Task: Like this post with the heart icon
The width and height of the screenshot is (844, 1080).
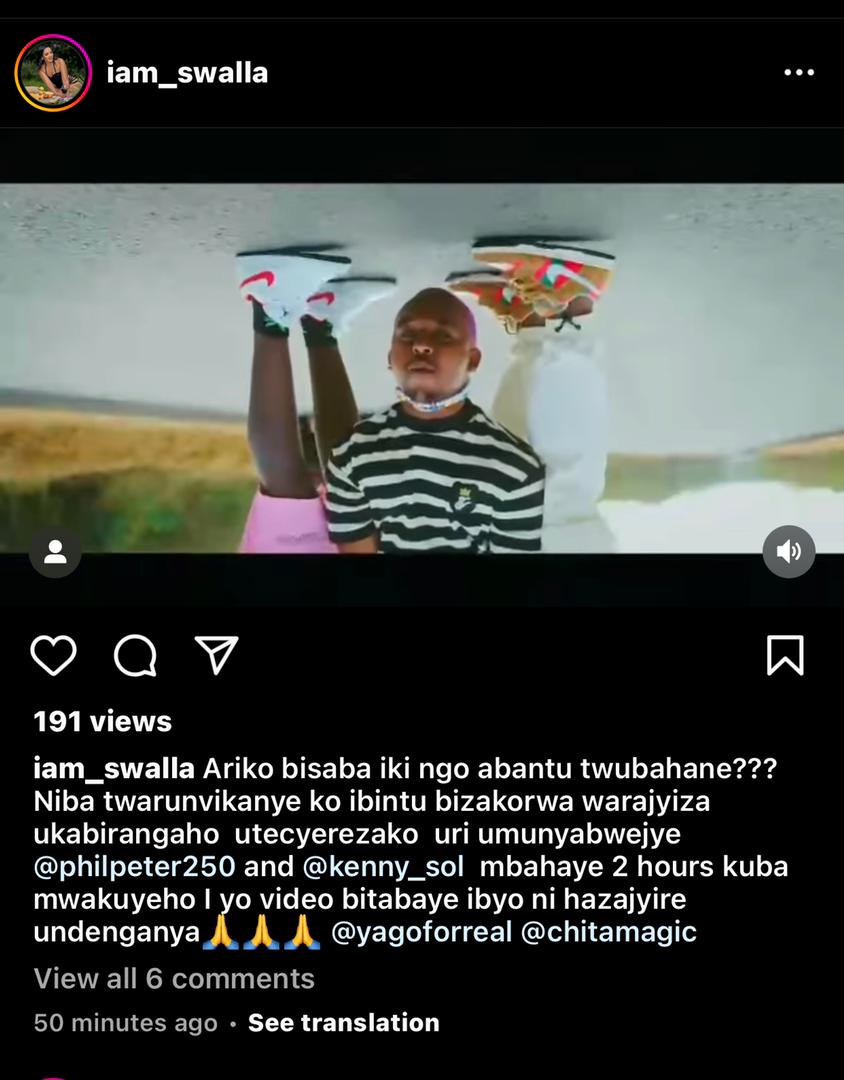Action: click(53, 656)
